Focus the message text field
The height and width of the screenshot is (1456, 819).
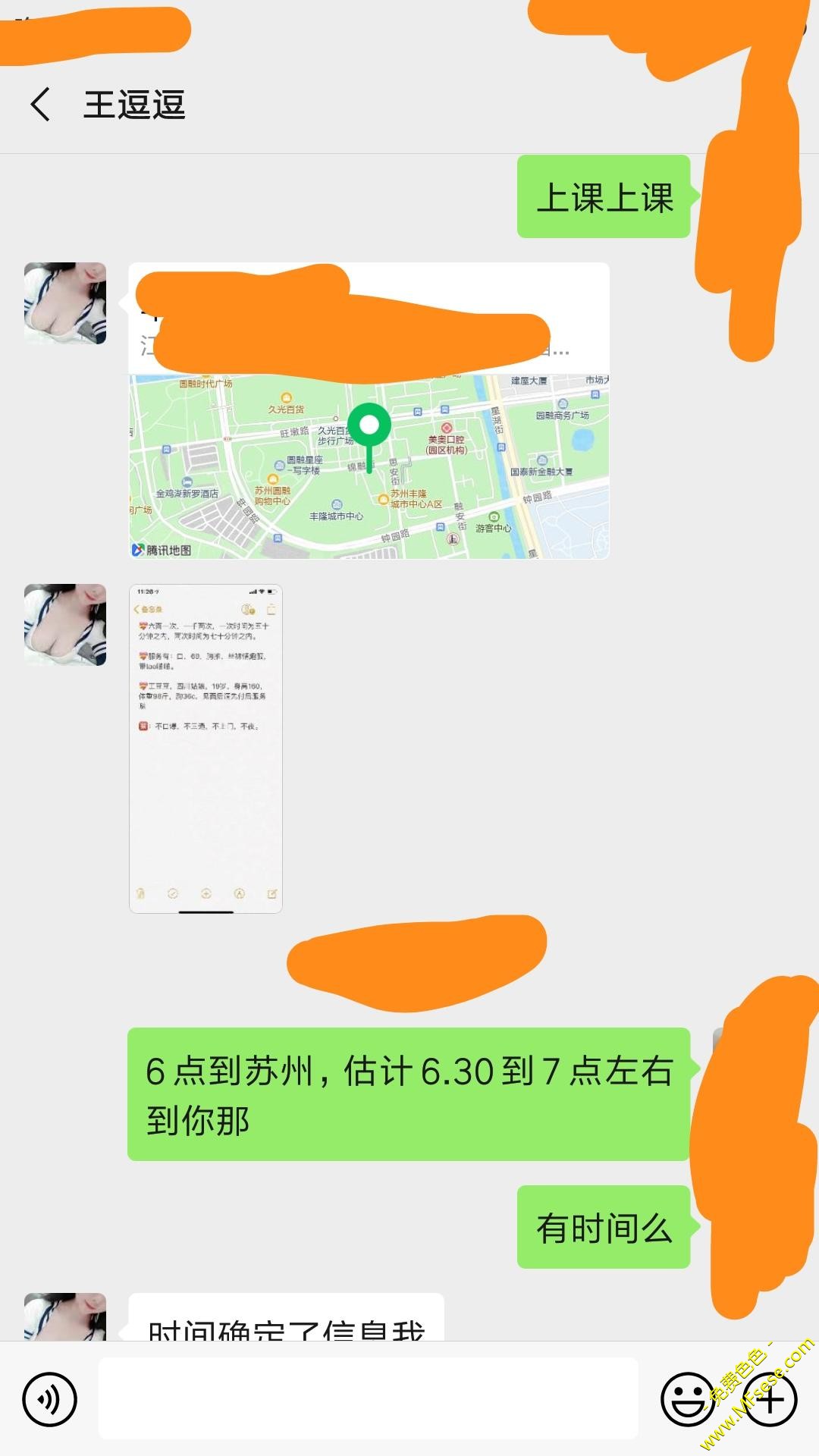368,1399
